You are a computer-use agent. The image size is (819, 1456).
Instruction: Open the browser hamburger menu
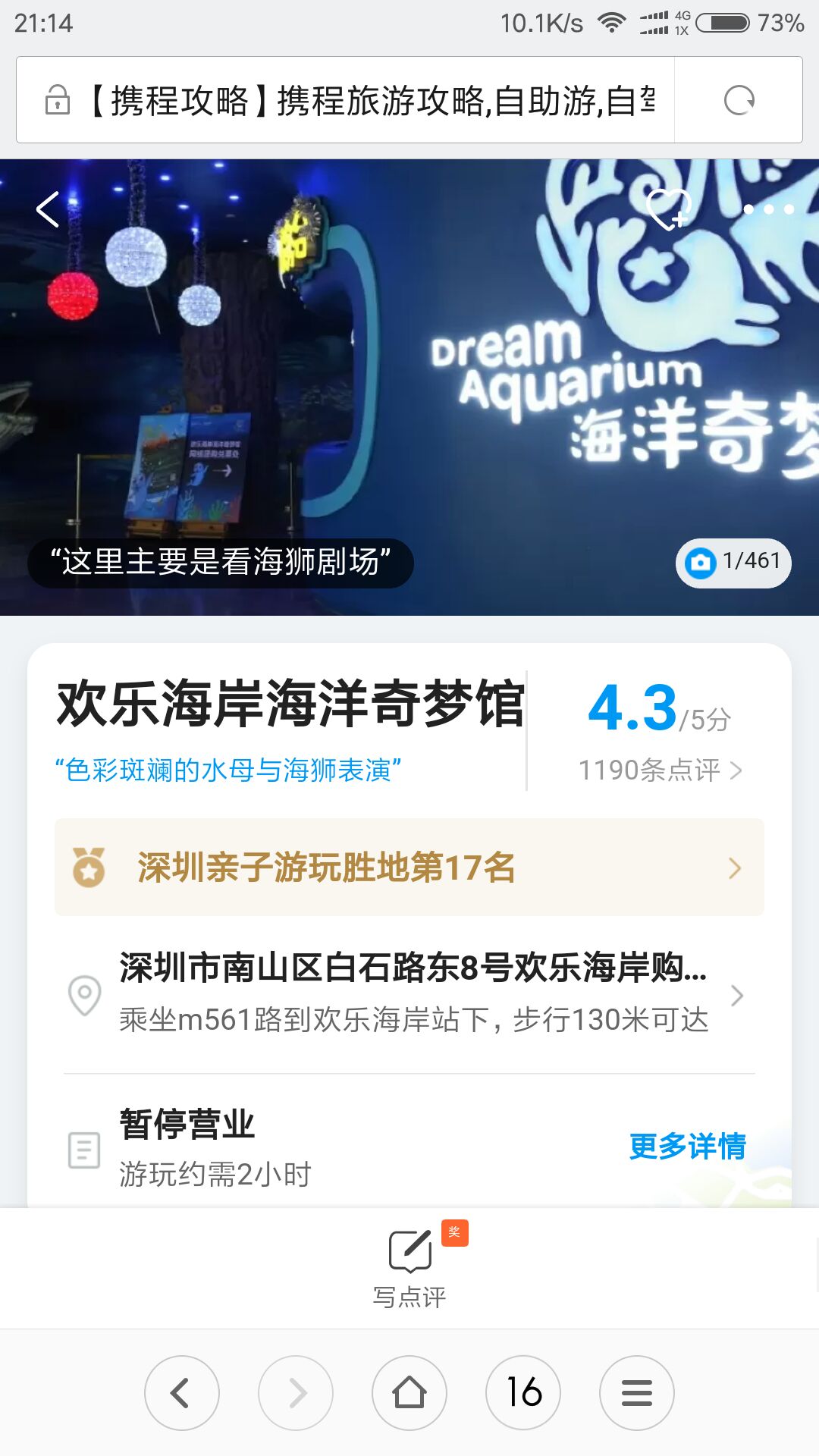click(637, 1393)
